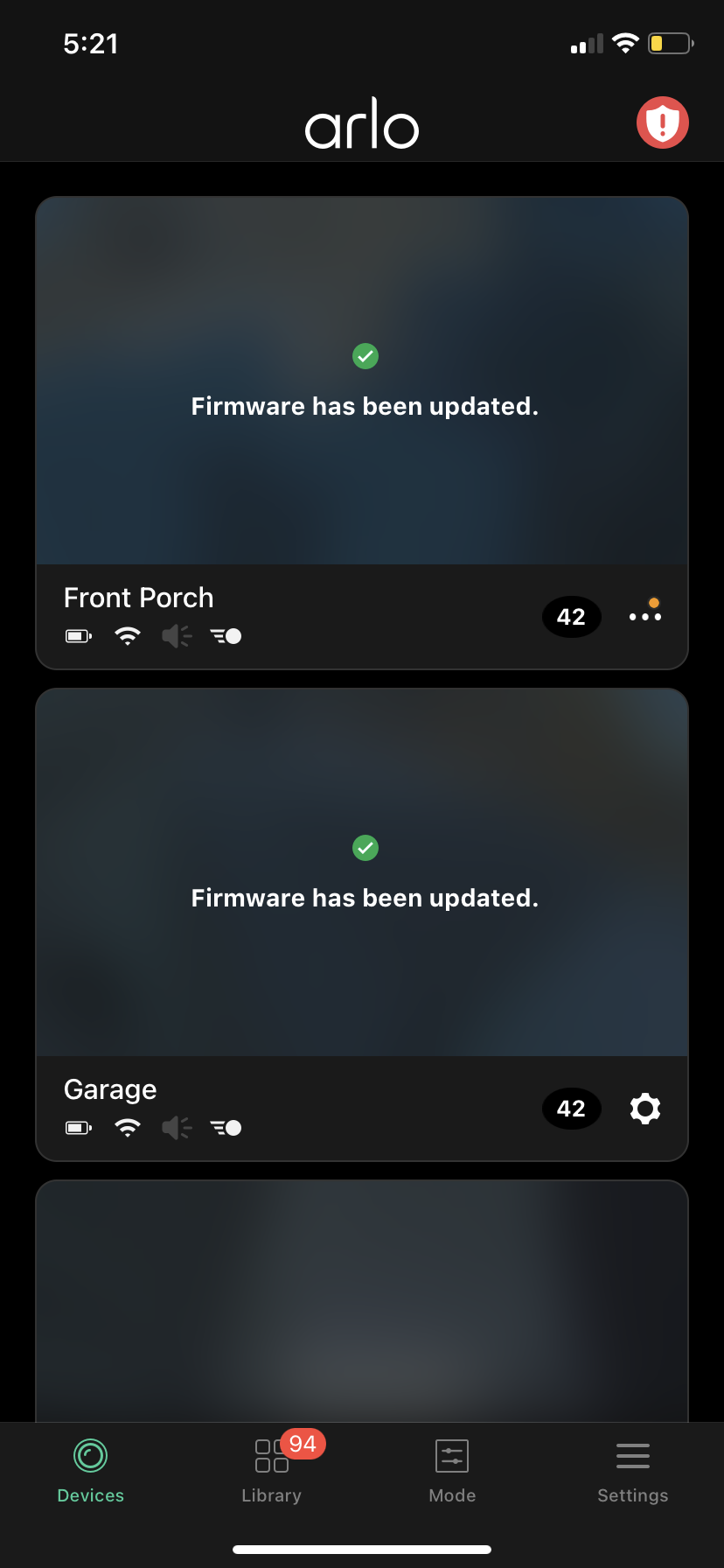Tap the arlo logo at the top
This screenshot has width=724, height=1568.
(361, 123)
